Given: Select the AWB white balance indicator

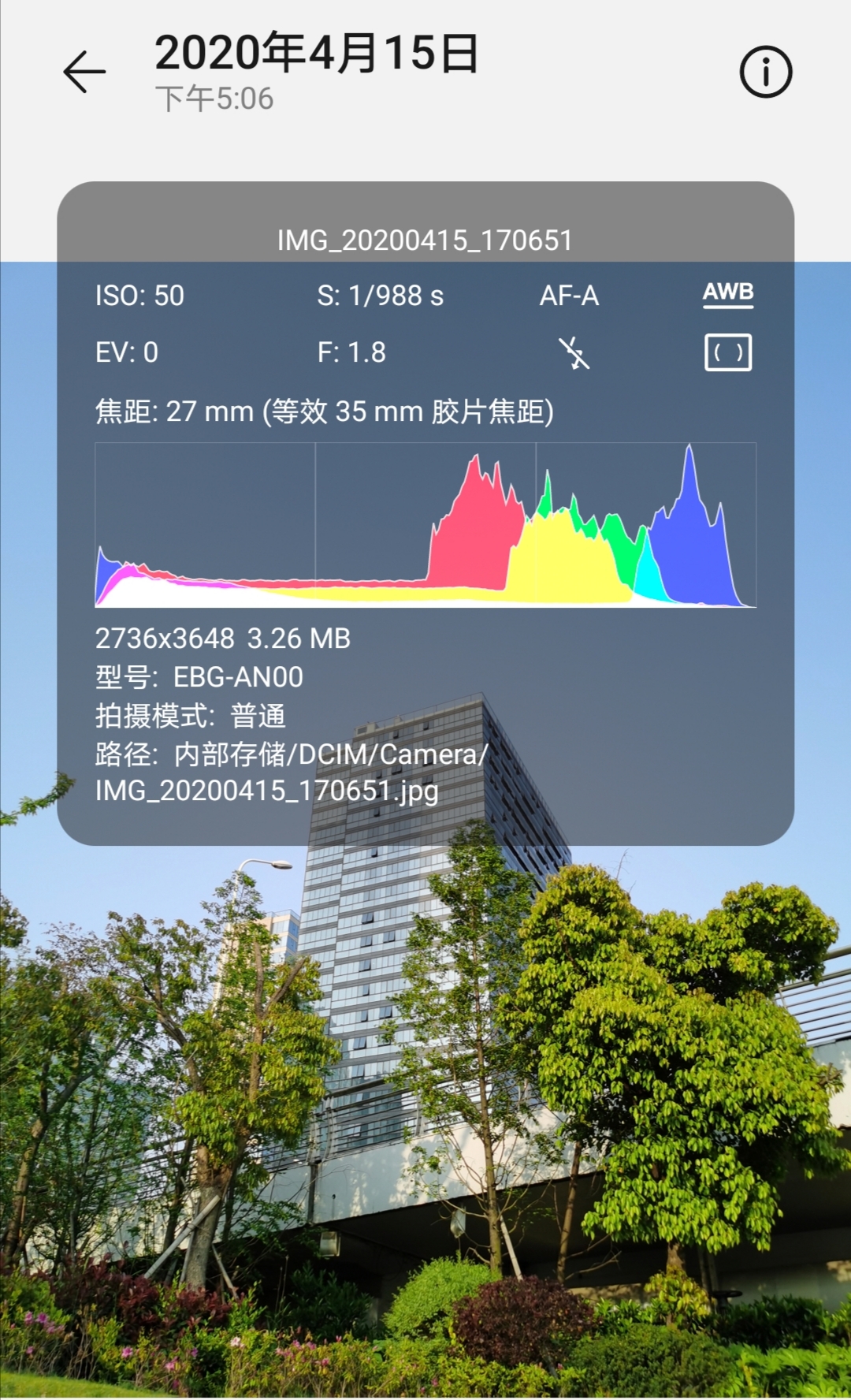Looking at the screenshot, I should click(727, 293).
